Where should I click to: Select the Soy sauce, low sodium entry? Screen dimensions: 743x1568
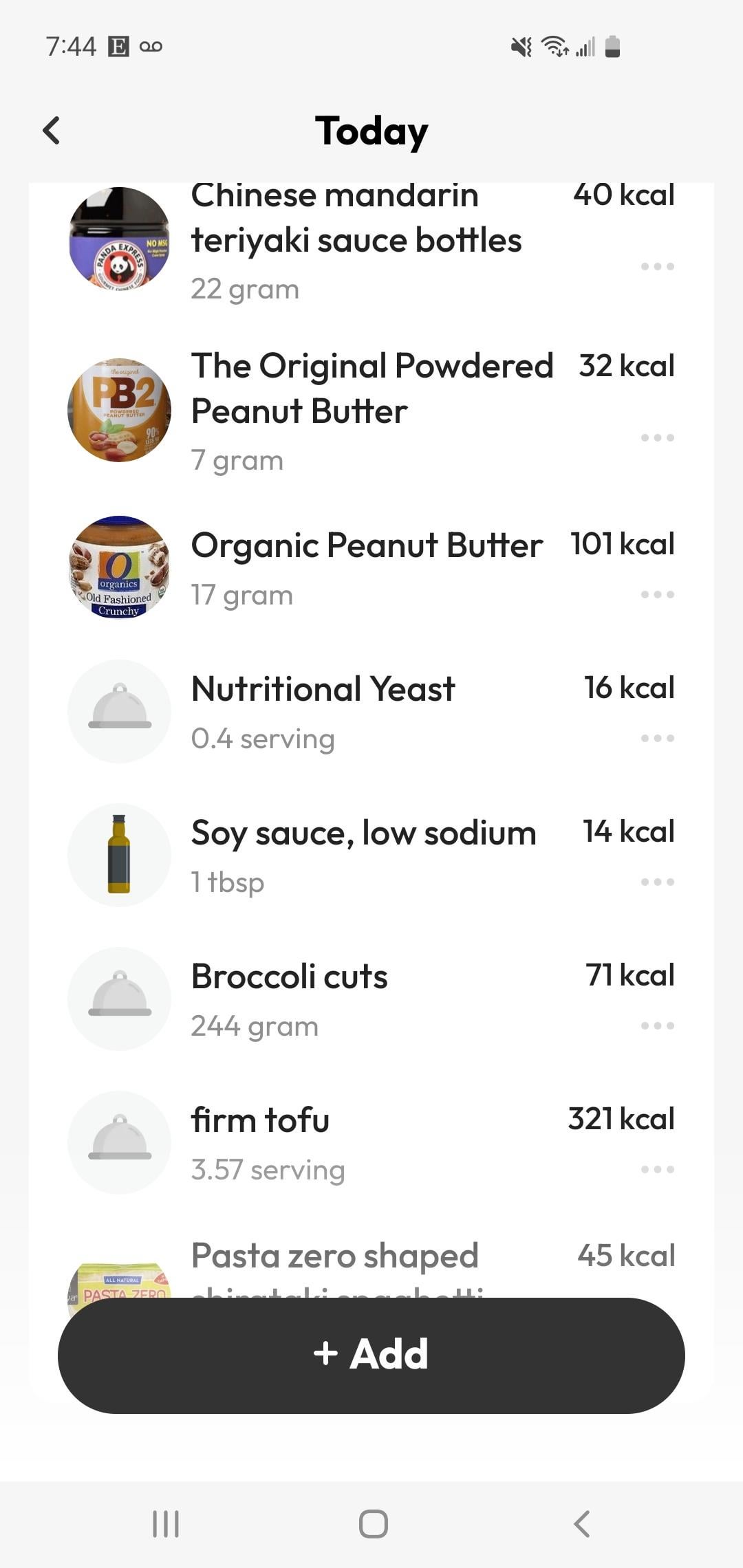point(371,855)
